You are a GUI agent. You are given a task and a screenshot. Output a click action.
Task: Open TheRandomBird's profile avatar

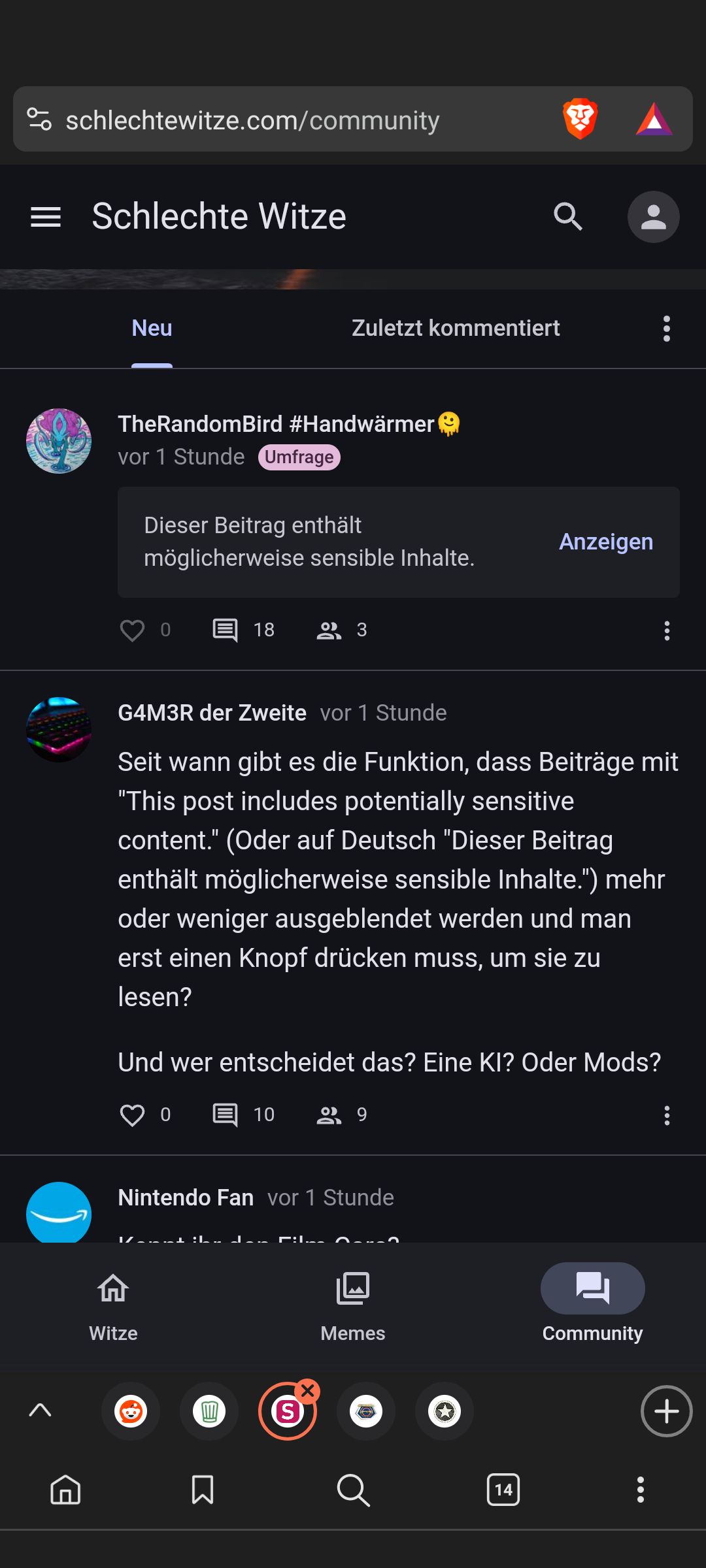point(59,441)
